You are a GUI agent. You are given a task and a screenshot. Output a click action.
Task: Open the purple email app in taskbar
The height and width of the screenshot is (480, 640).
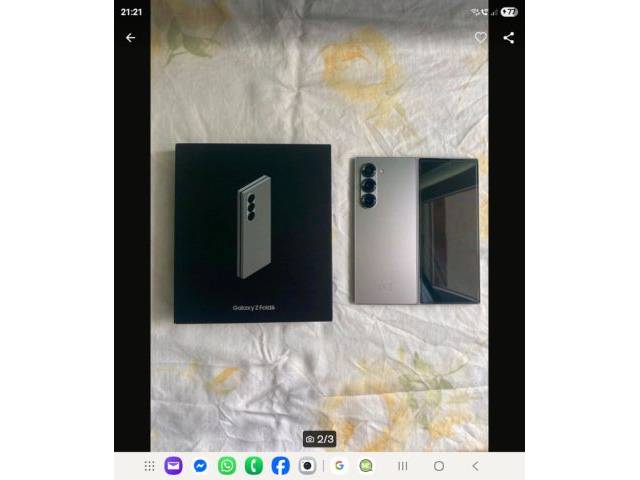[x=173, y=466]
